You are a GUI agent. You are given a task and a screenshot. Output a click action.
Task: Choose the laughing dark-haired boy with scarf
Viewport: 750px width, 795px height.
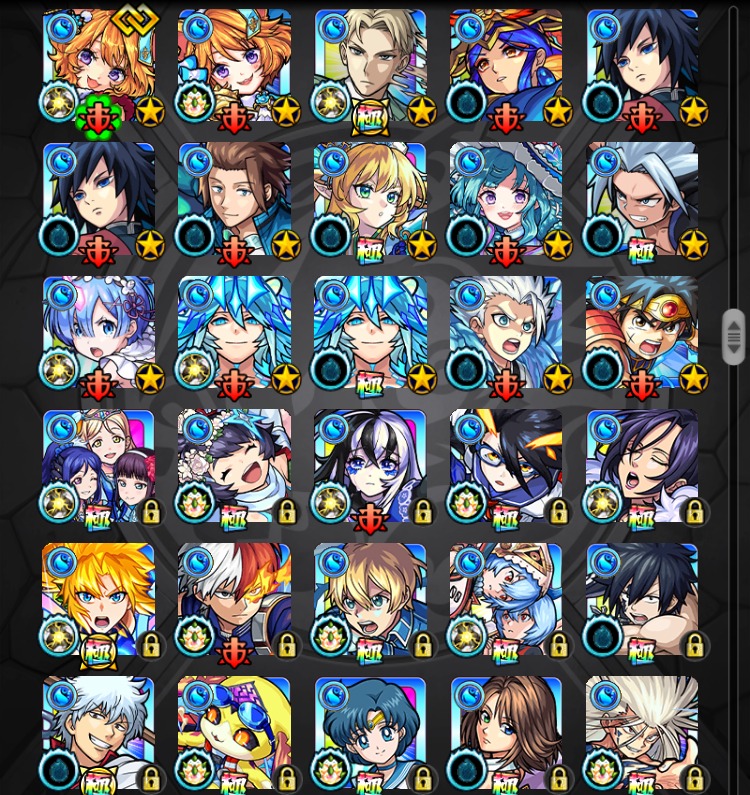click(x=234, y=466)
